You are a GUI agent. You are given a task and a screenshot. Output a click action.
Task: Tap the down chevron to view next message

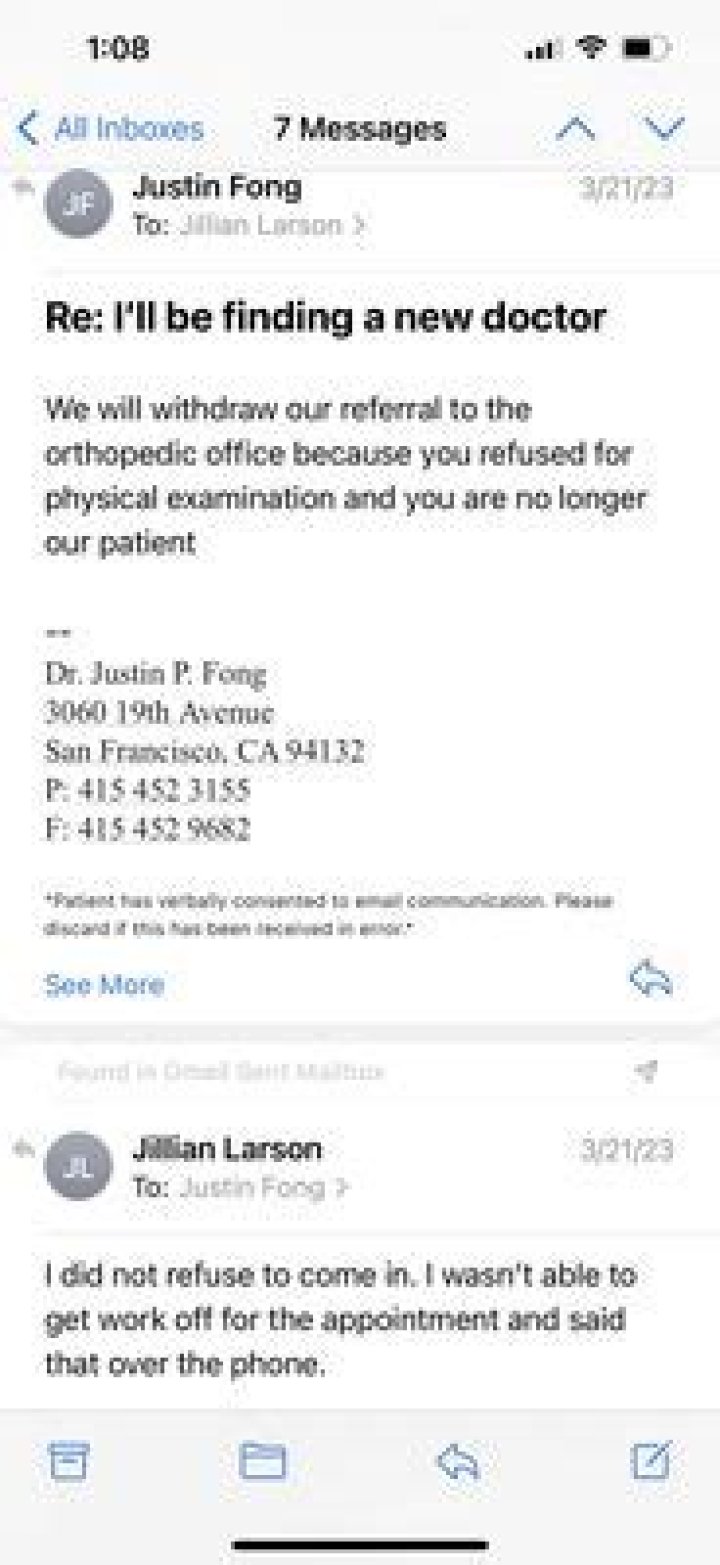[664, 128]
